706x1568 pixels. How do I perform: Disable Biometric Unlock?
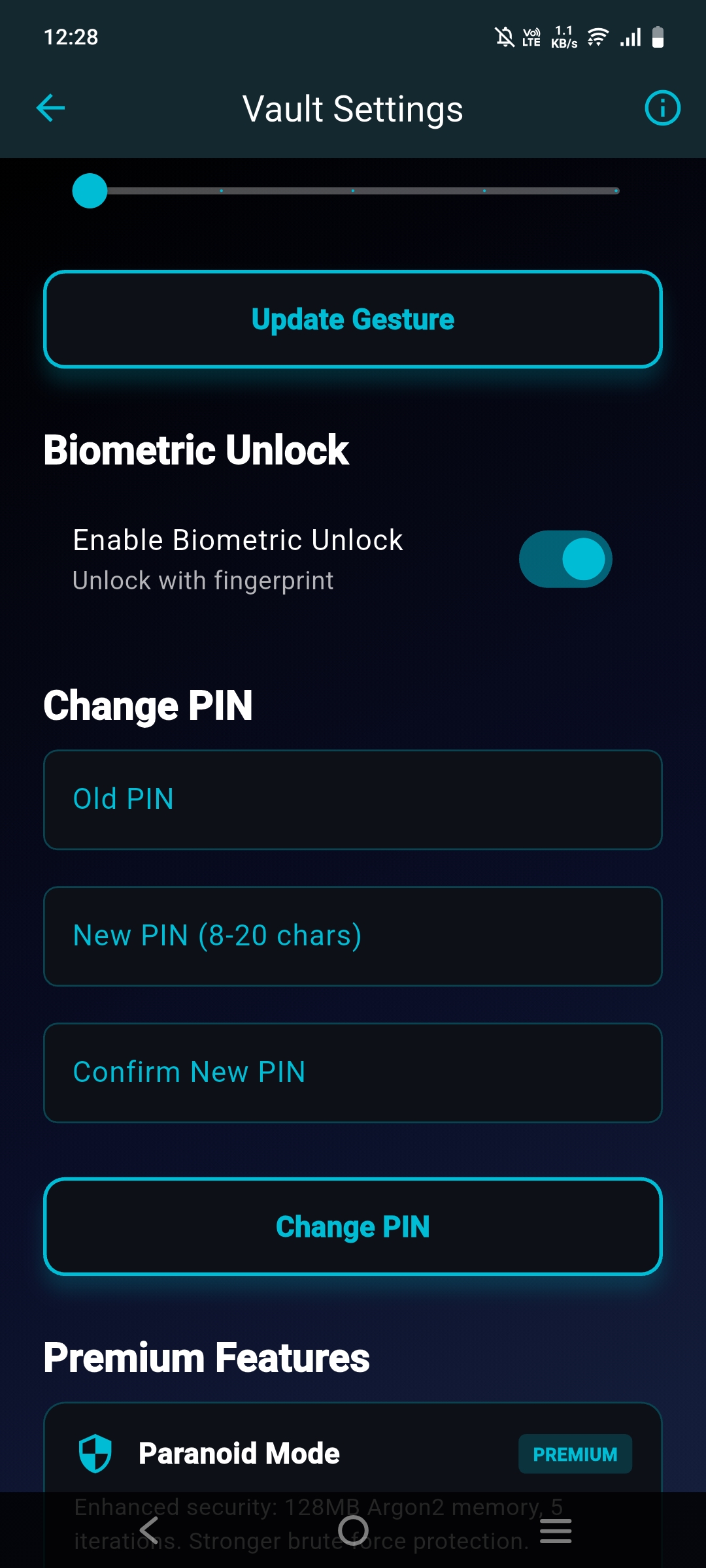point(565,559)
